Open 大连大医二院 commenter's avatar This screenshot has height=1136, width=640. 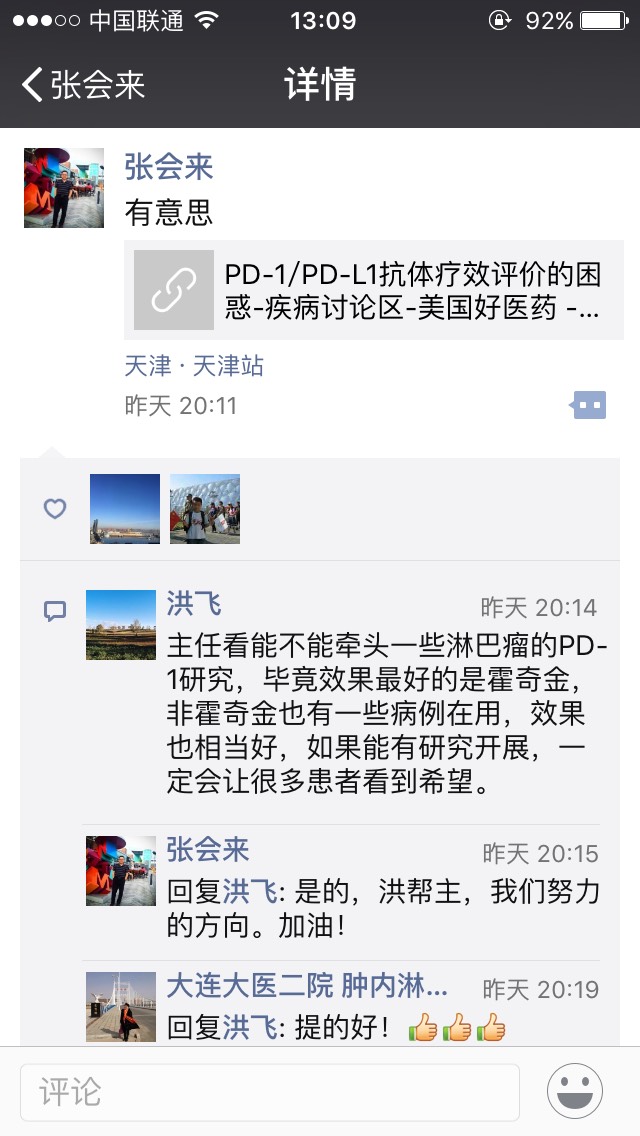(121, 1006)
